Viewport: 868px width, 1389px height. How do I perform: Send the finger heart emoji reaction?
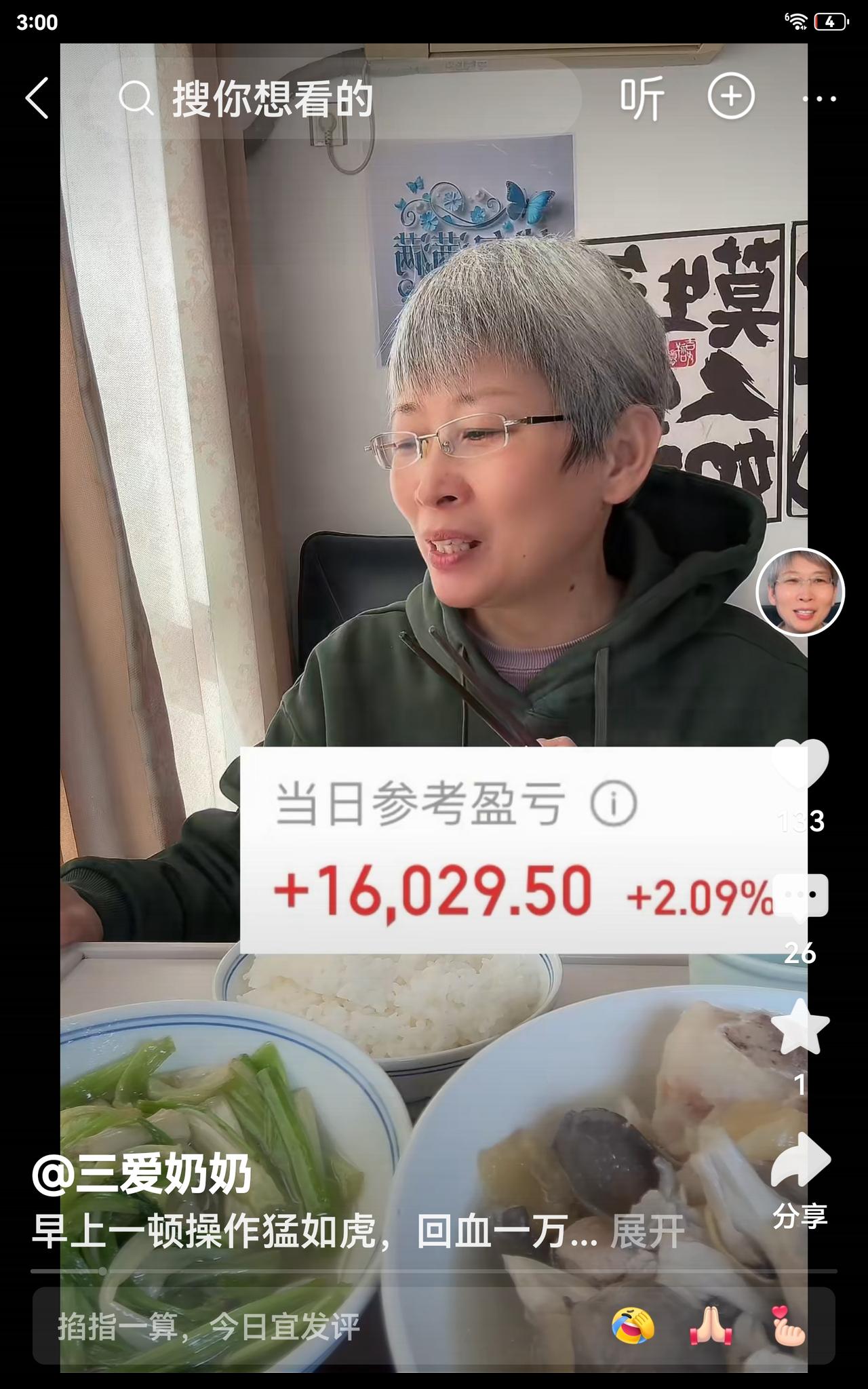tap(789, 1327)
